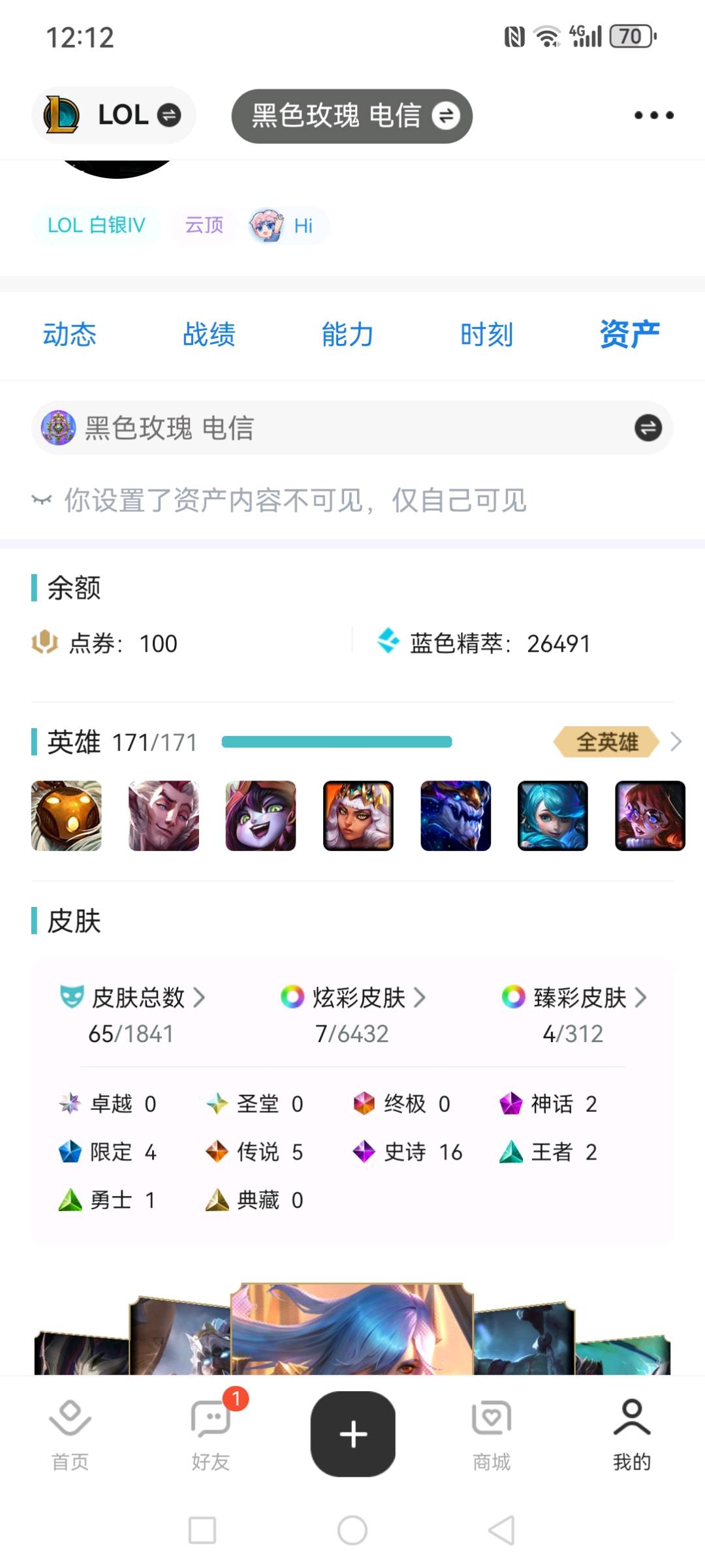Open the 云顶 chip
This screenshot has height=1568, width=705.
coord(204,226)
